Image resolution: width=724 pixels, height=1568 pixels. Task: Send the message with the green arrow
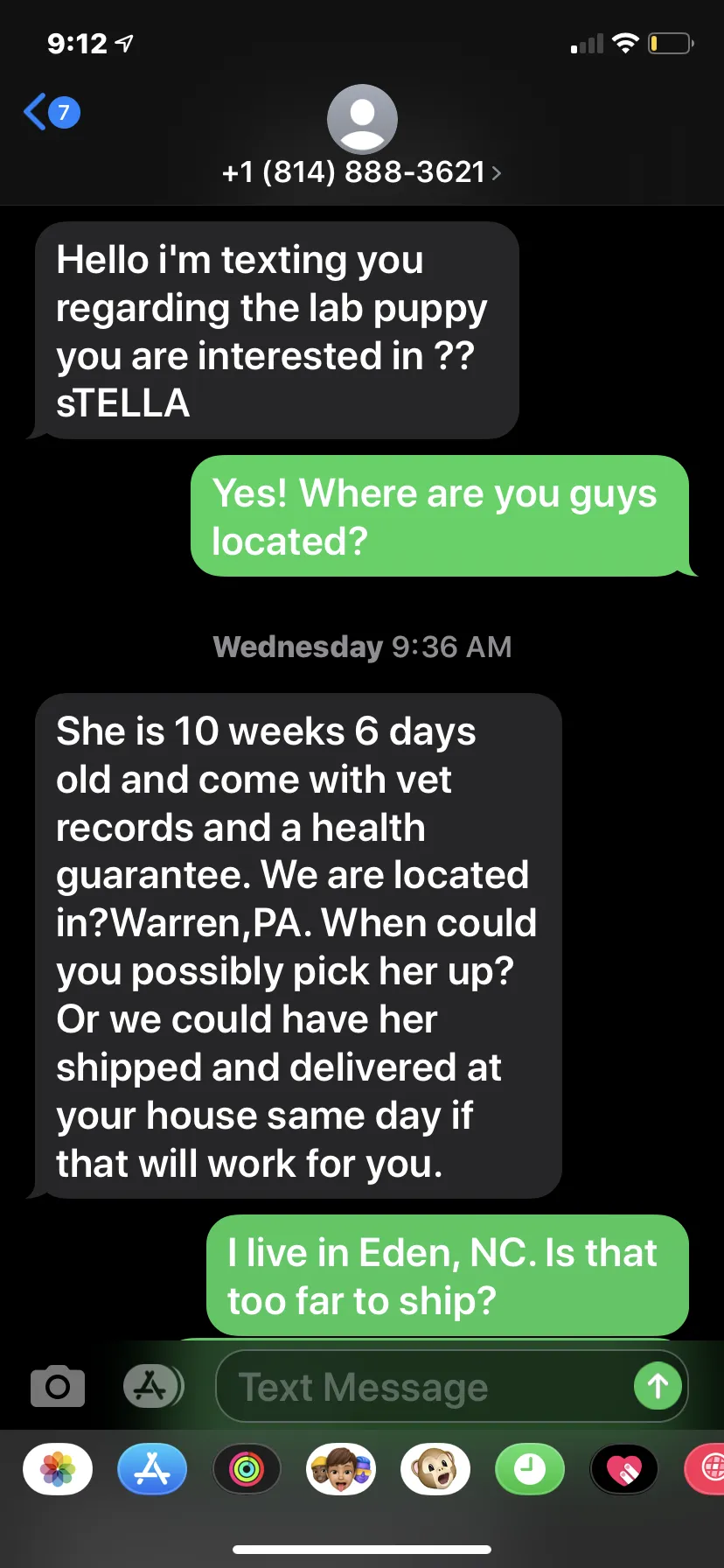pos(658,1386)
